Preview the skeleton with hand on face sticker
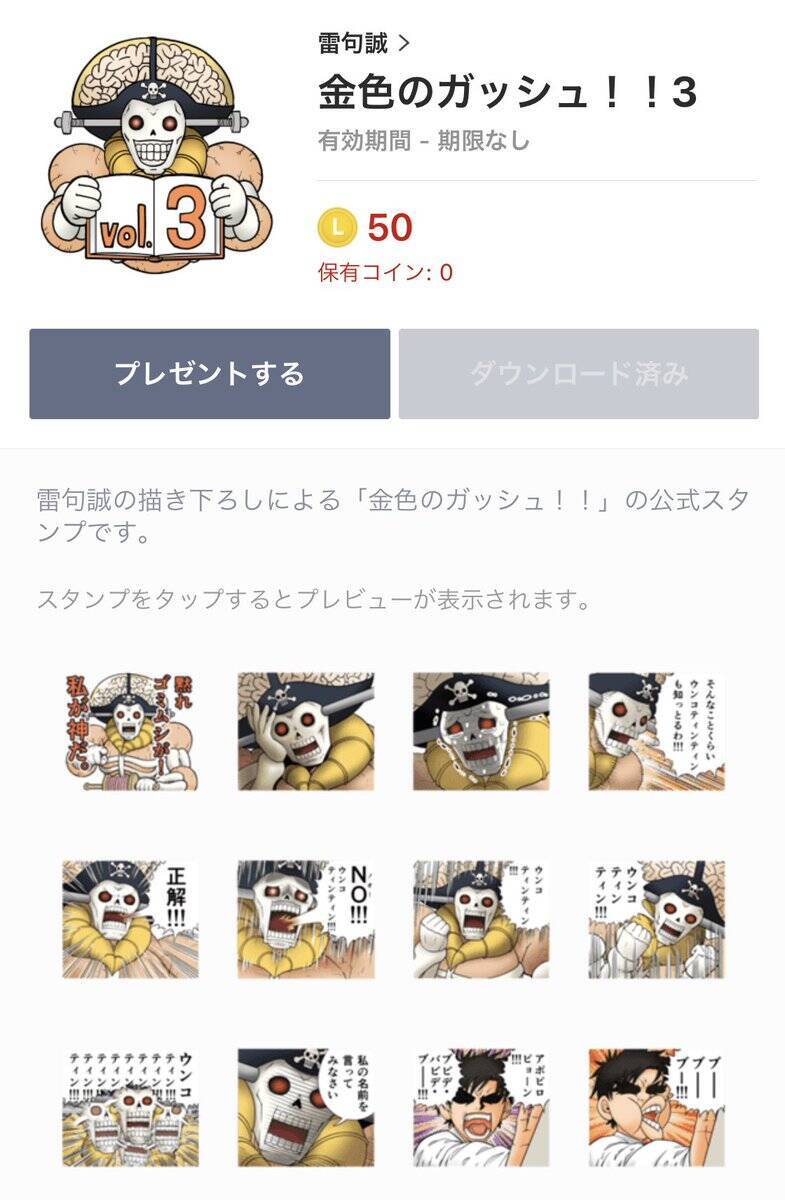 click(x=305, y=731)
